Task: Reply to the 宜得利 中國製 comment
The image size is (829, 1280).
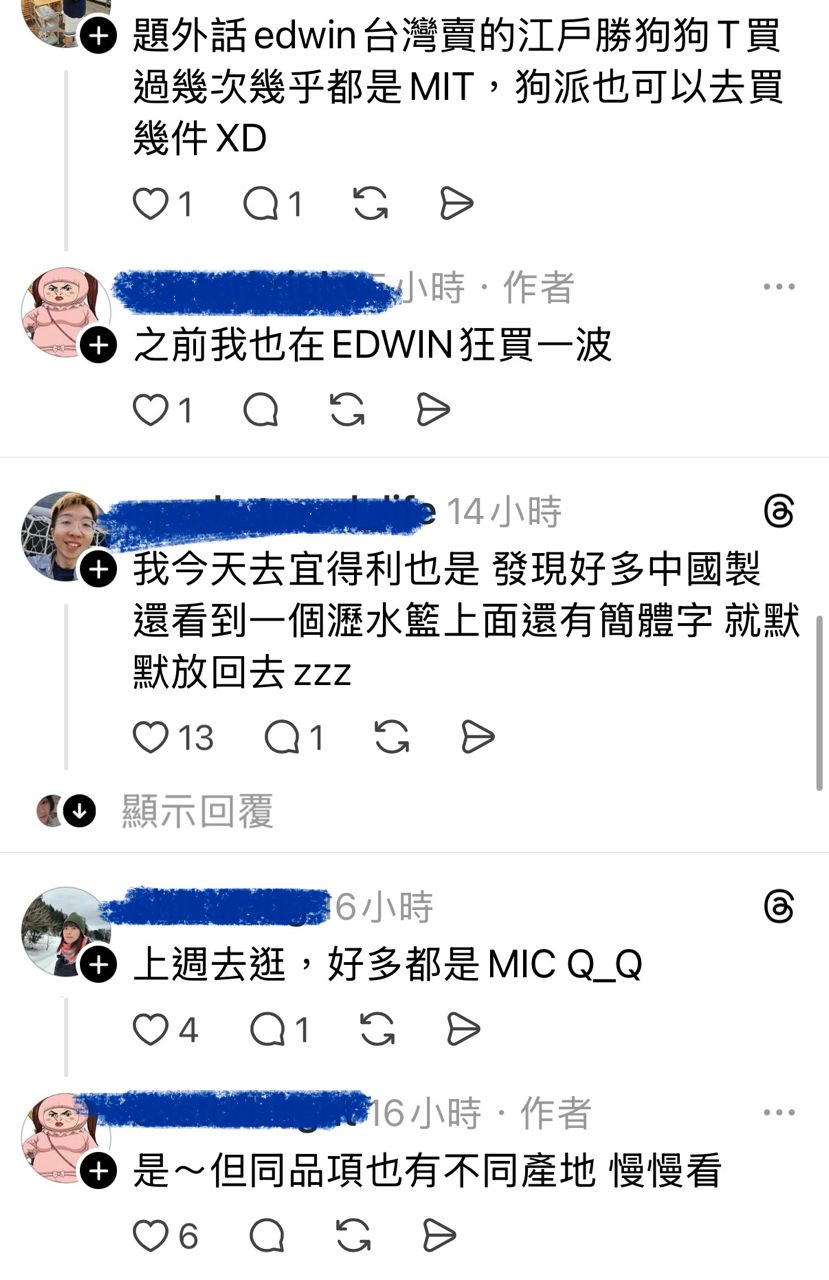Action: click(283, 738)
